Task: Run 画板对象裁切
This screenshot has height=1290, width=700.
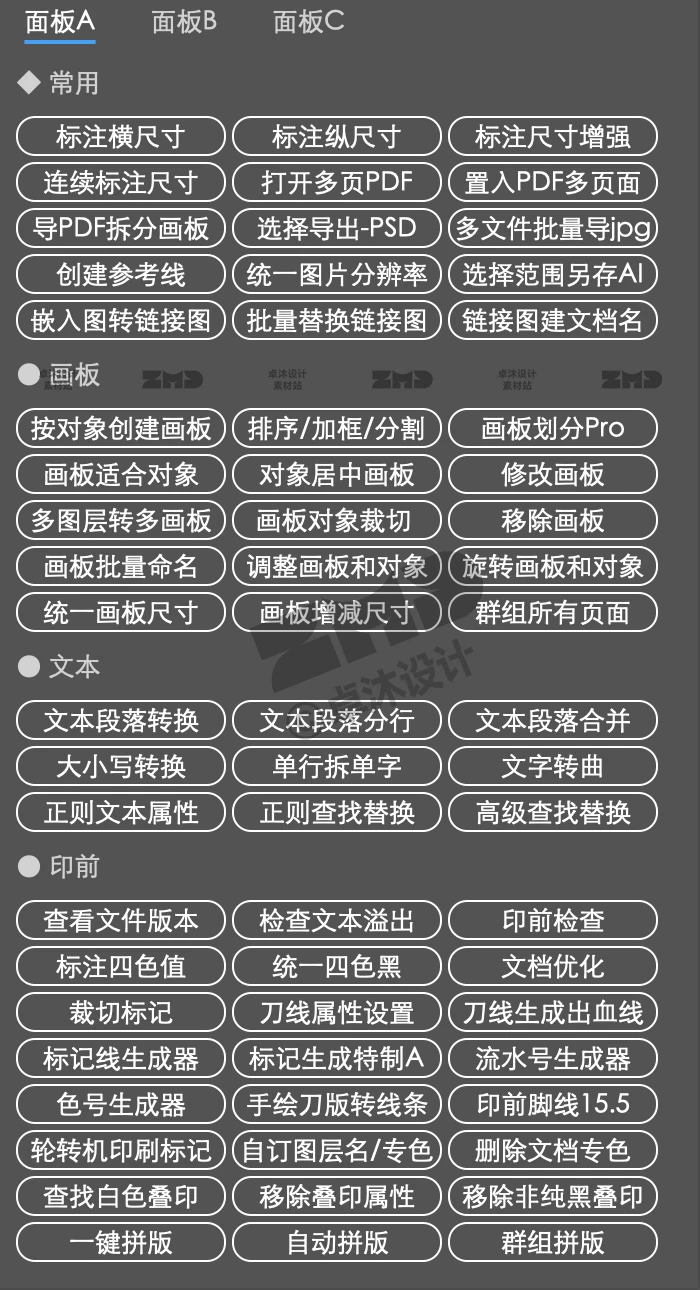Action: [337, 520]
